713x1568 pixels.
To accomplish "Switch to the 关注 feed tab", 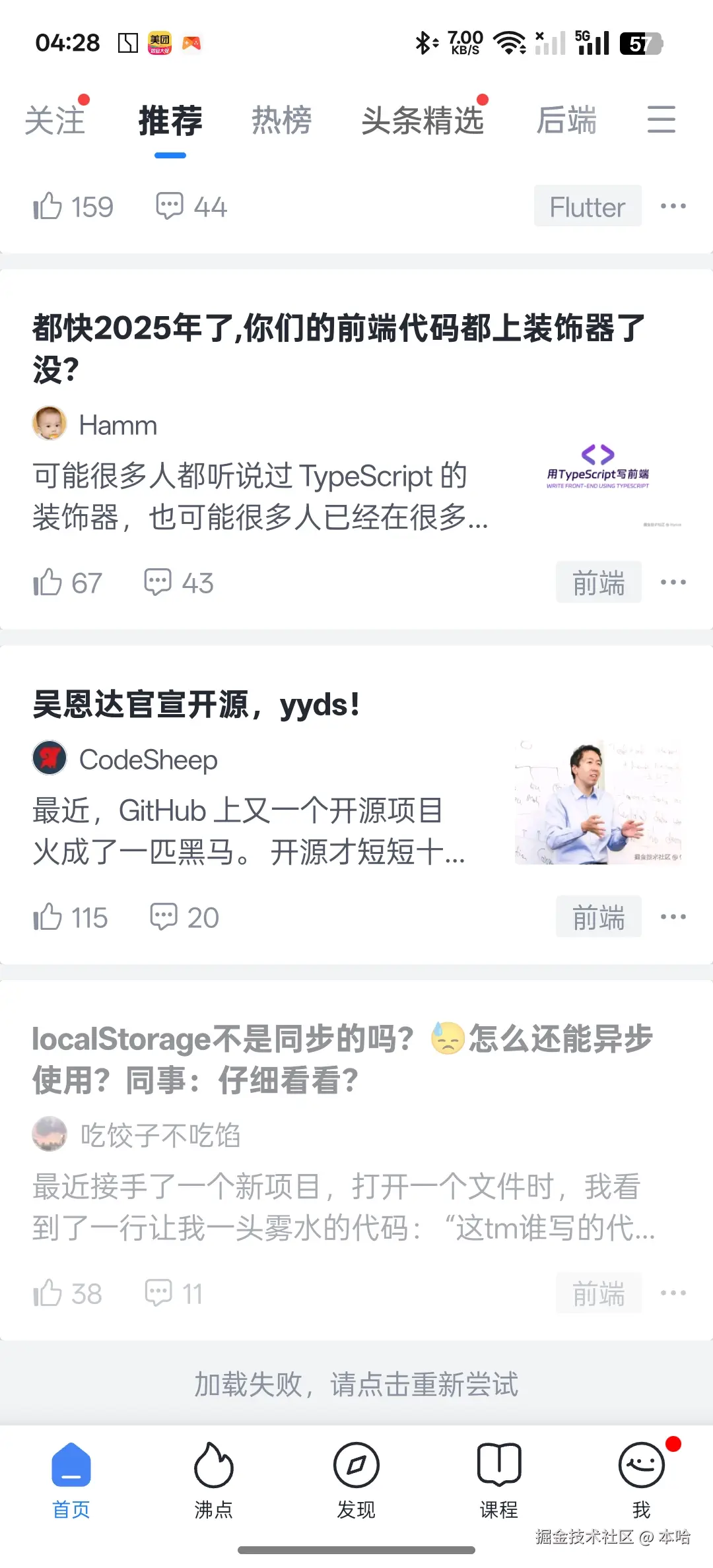I will 55,121.
